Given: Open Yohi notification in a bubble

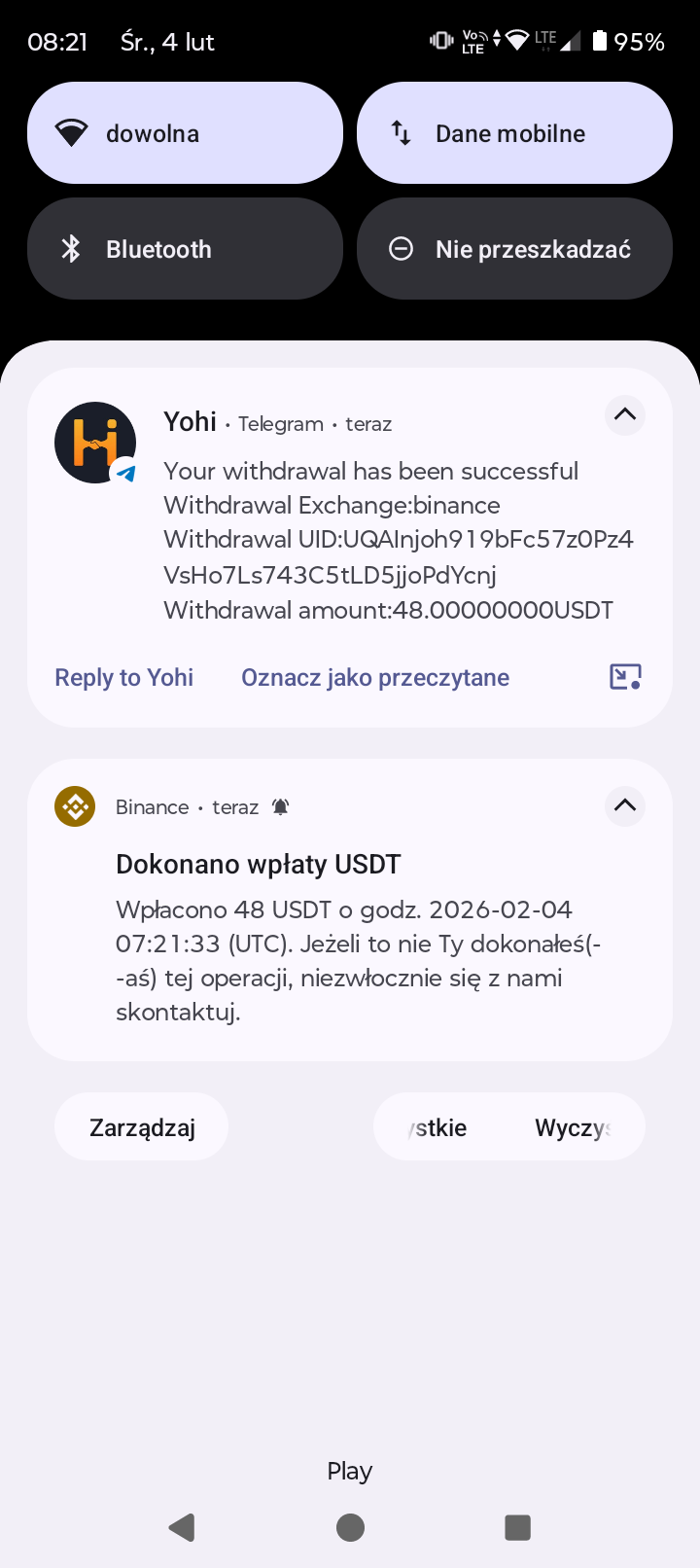Looking at the screenshot, I should (625, 677).
